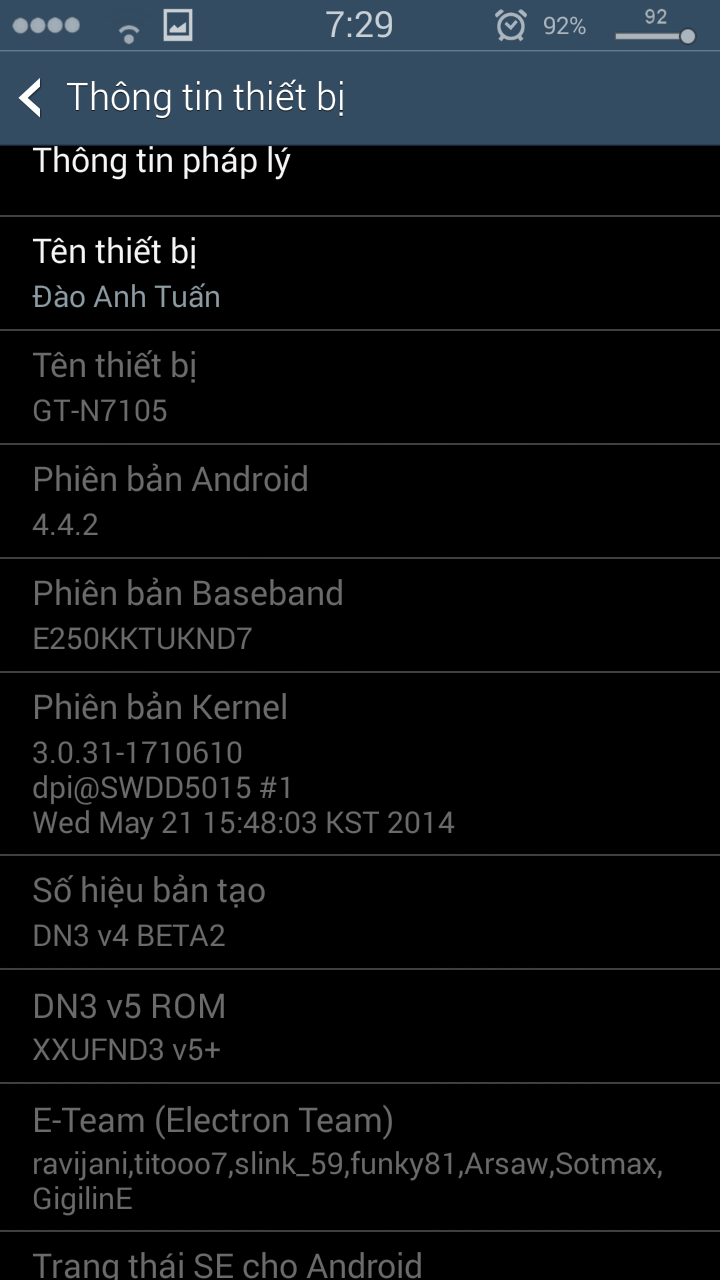The width and height of the screenshot is (720, 1280).
Task: Tap Số hiệu bản tạo row
Action: pos(360,912)
